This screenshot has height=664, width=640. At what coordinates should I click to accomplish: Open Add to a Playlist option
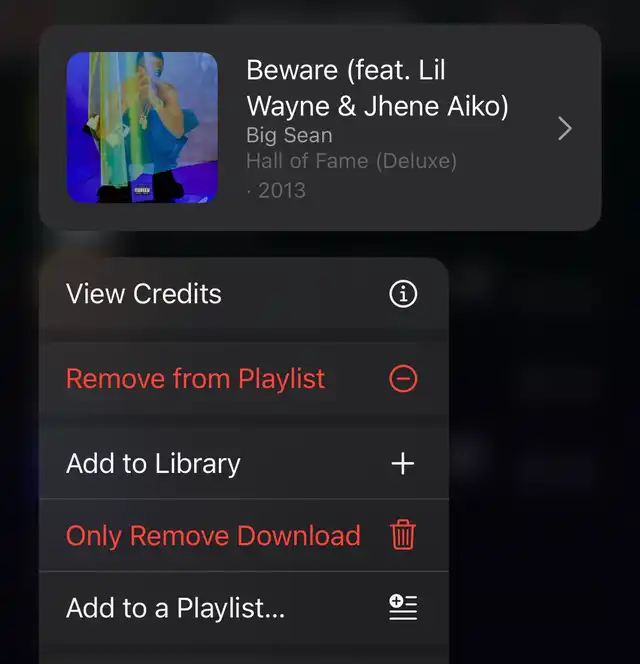243,608
